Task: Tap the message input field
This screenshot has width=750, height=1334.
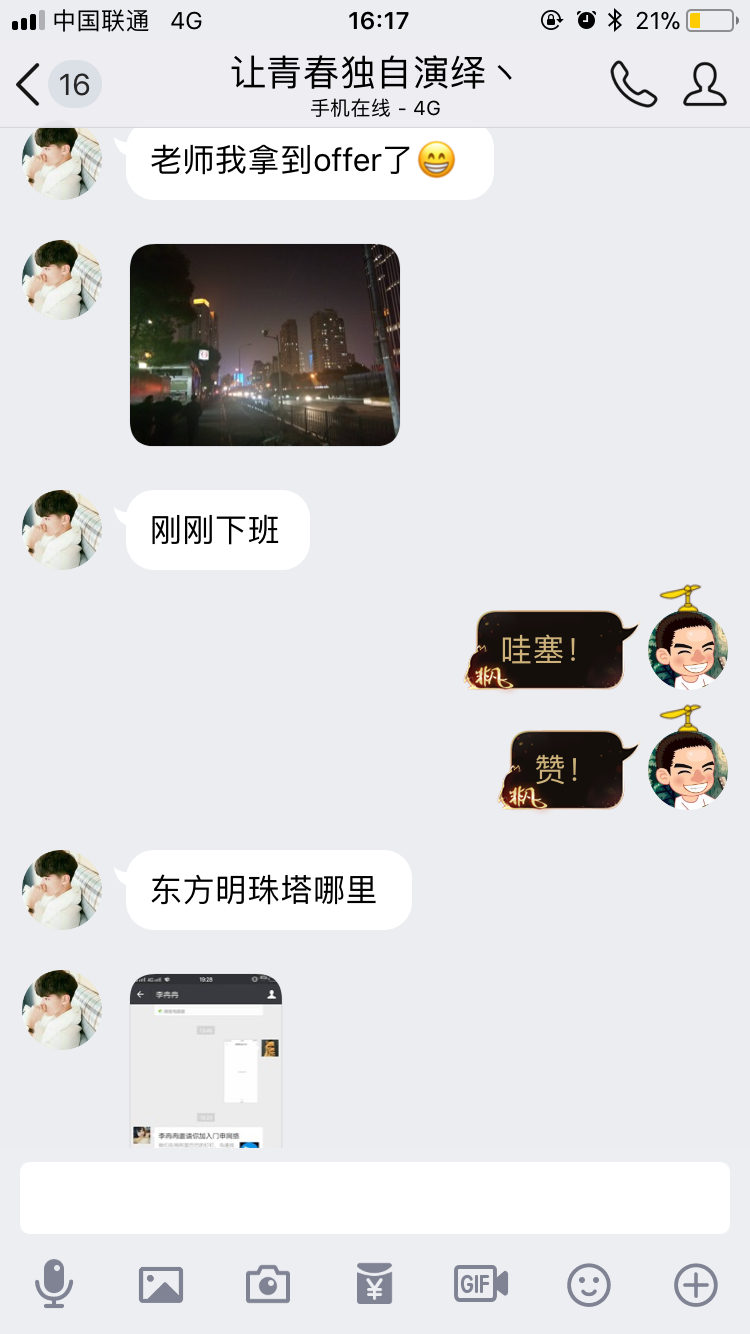Action: (375, 1197)
